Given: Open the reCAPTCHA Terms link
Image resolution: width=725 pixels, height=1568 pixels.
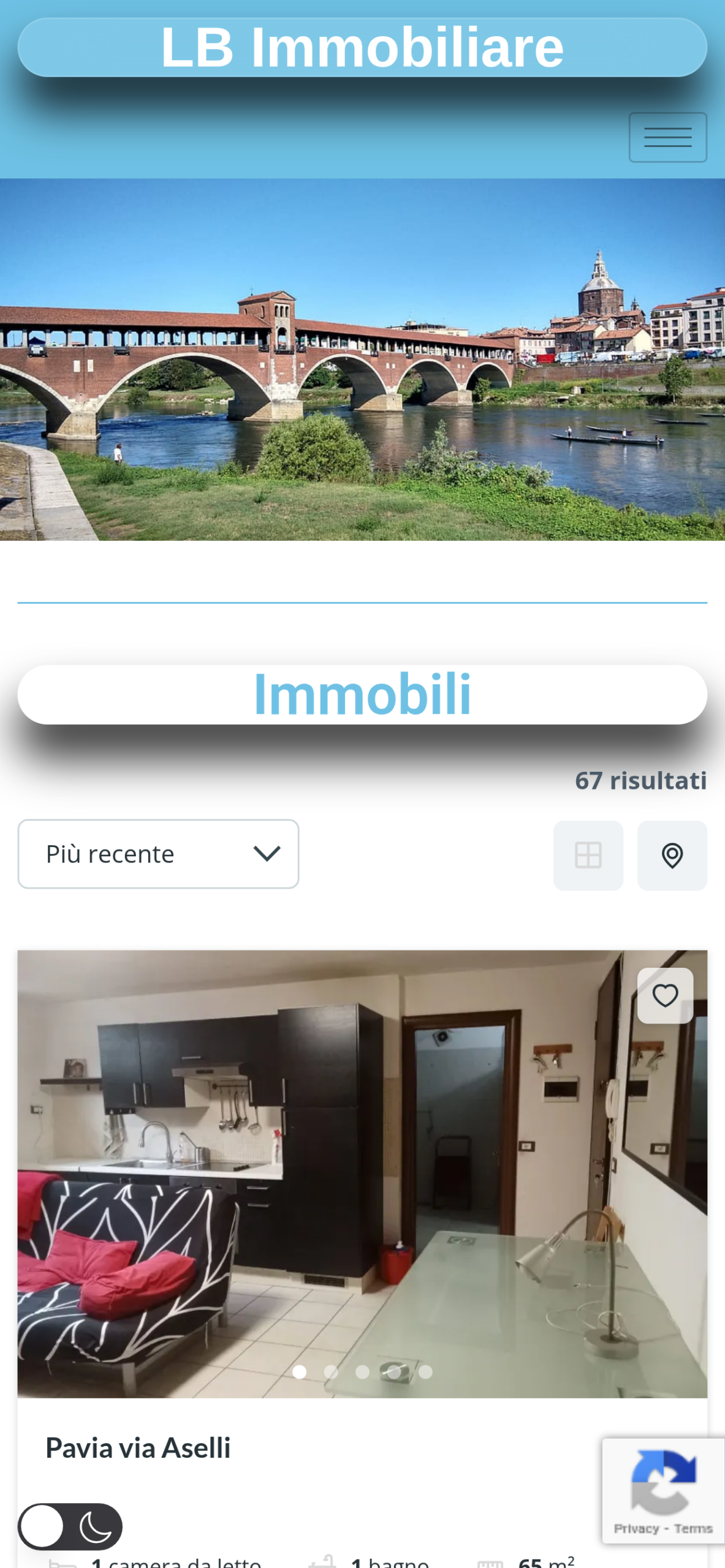Looking at the screenshot, I should coord(693,1529).
